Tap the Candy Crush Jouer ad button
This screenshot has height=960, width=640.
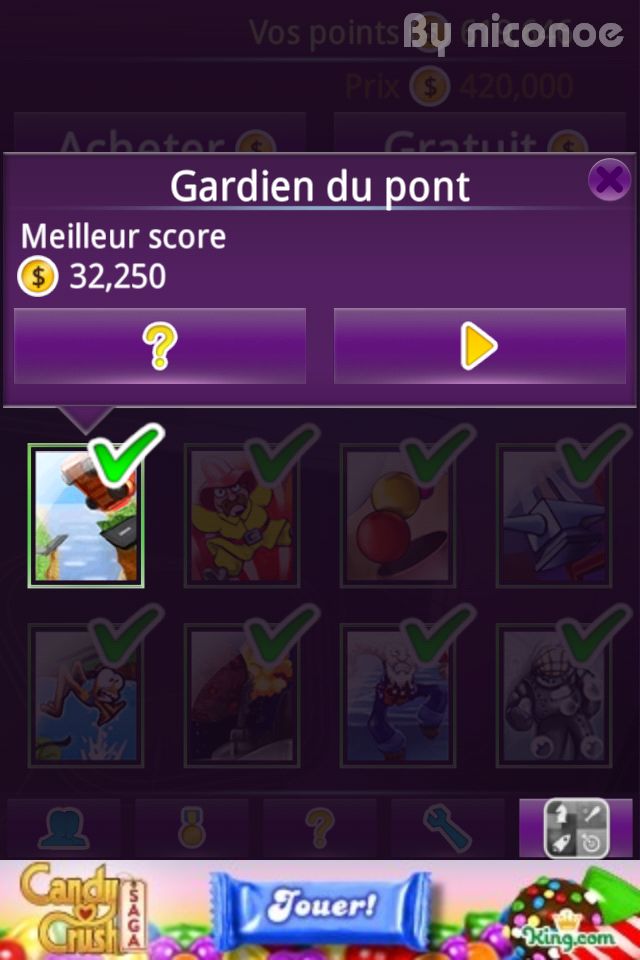[320, 908]
